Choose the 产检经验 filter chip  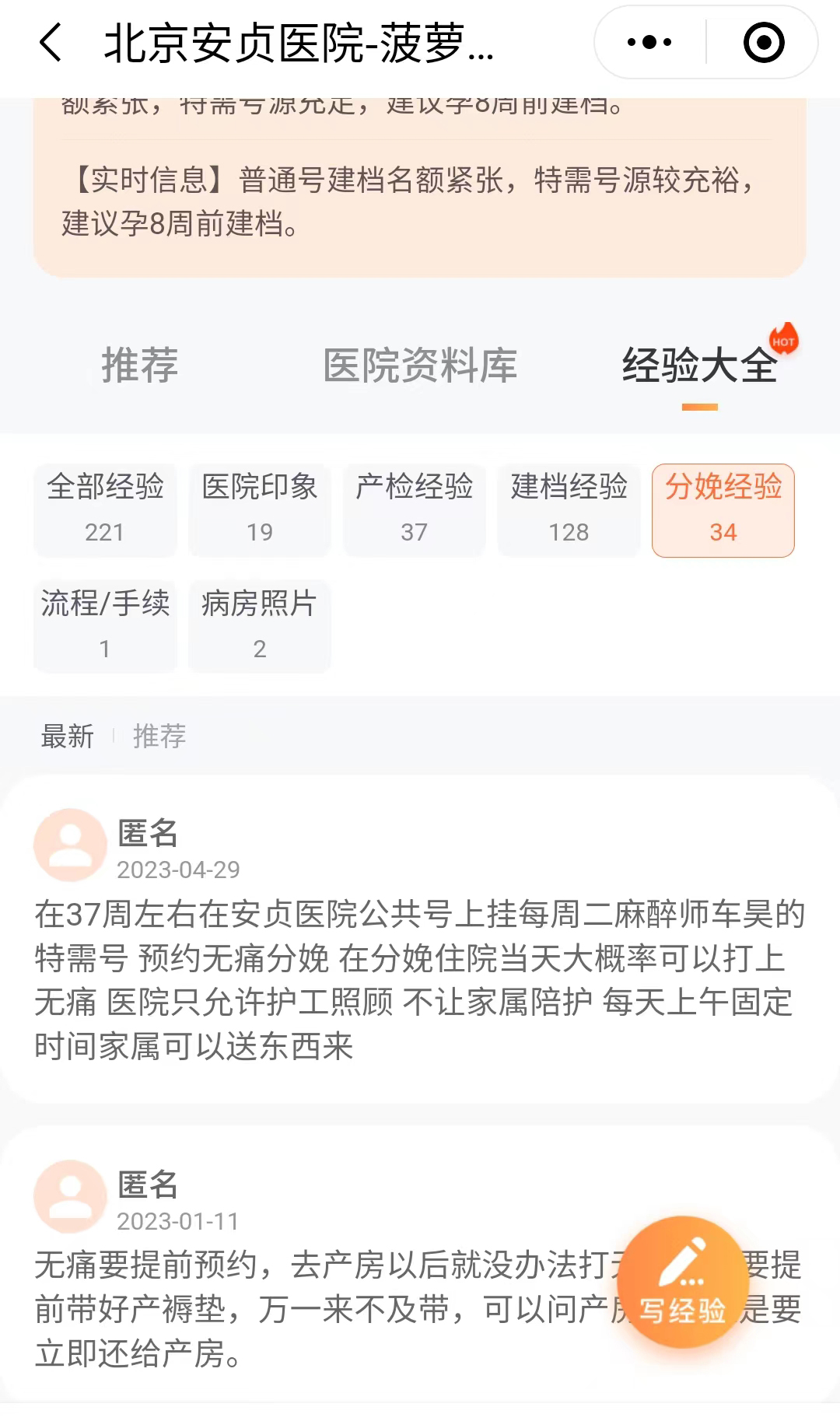click(415, 509)
